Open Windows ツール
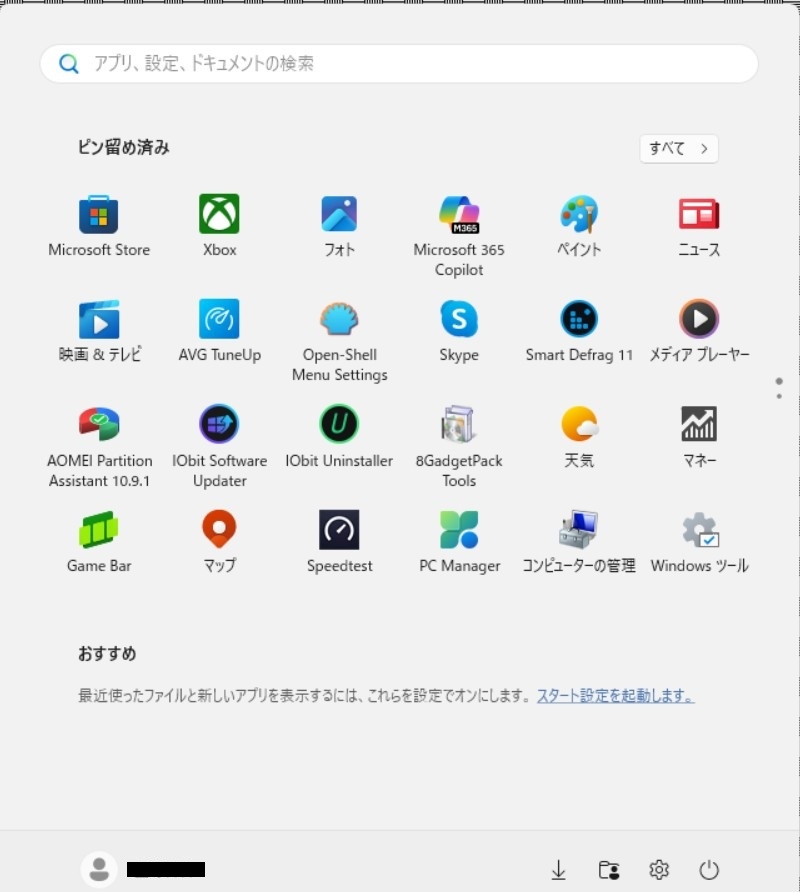 tap(699, 530)
